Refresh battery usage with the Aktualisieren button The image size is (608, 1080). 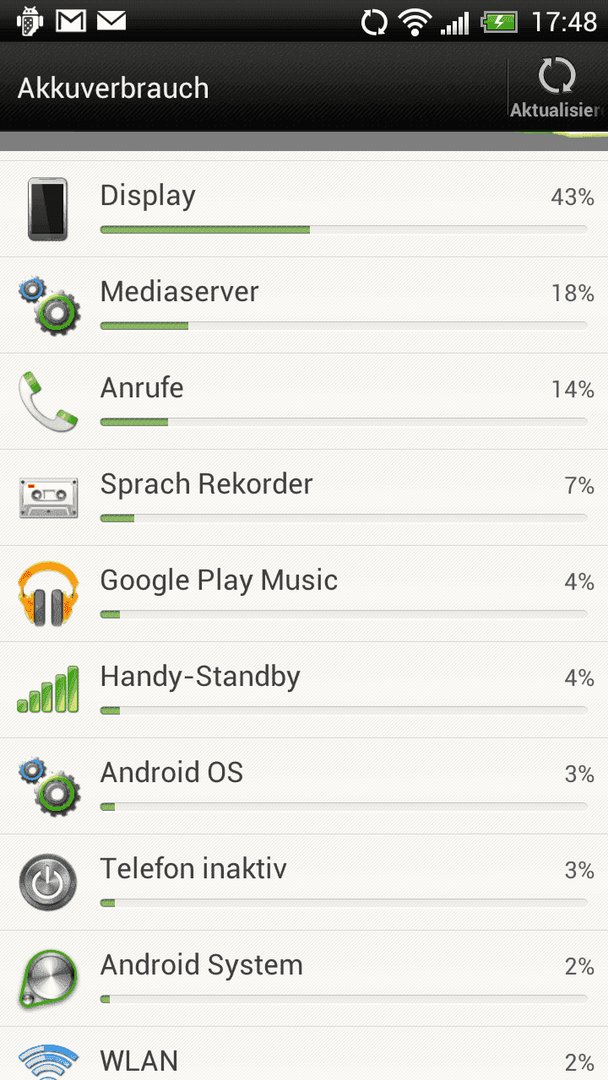[558, 87]
